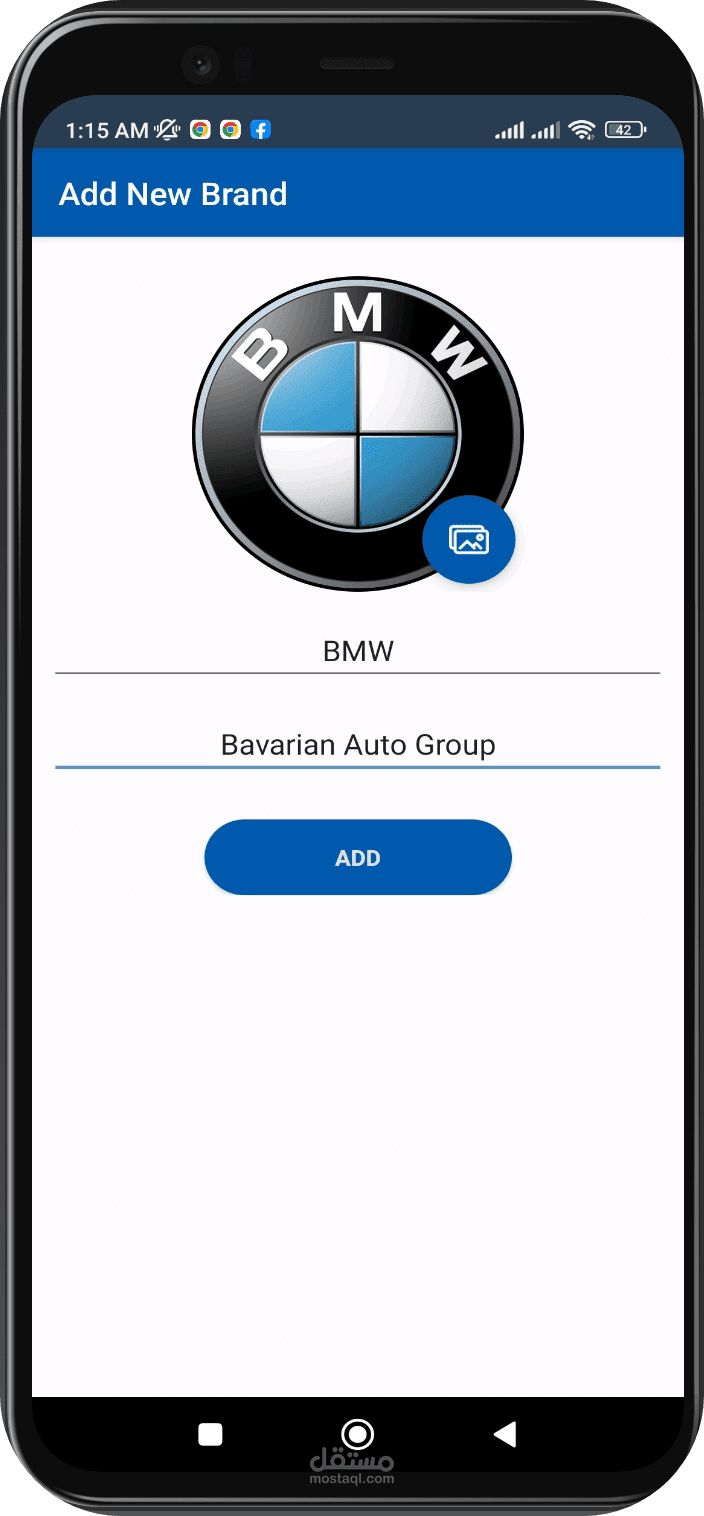Go to the home screen
This screenshot has height=1516, width=704.
[x=357, y=1433]
